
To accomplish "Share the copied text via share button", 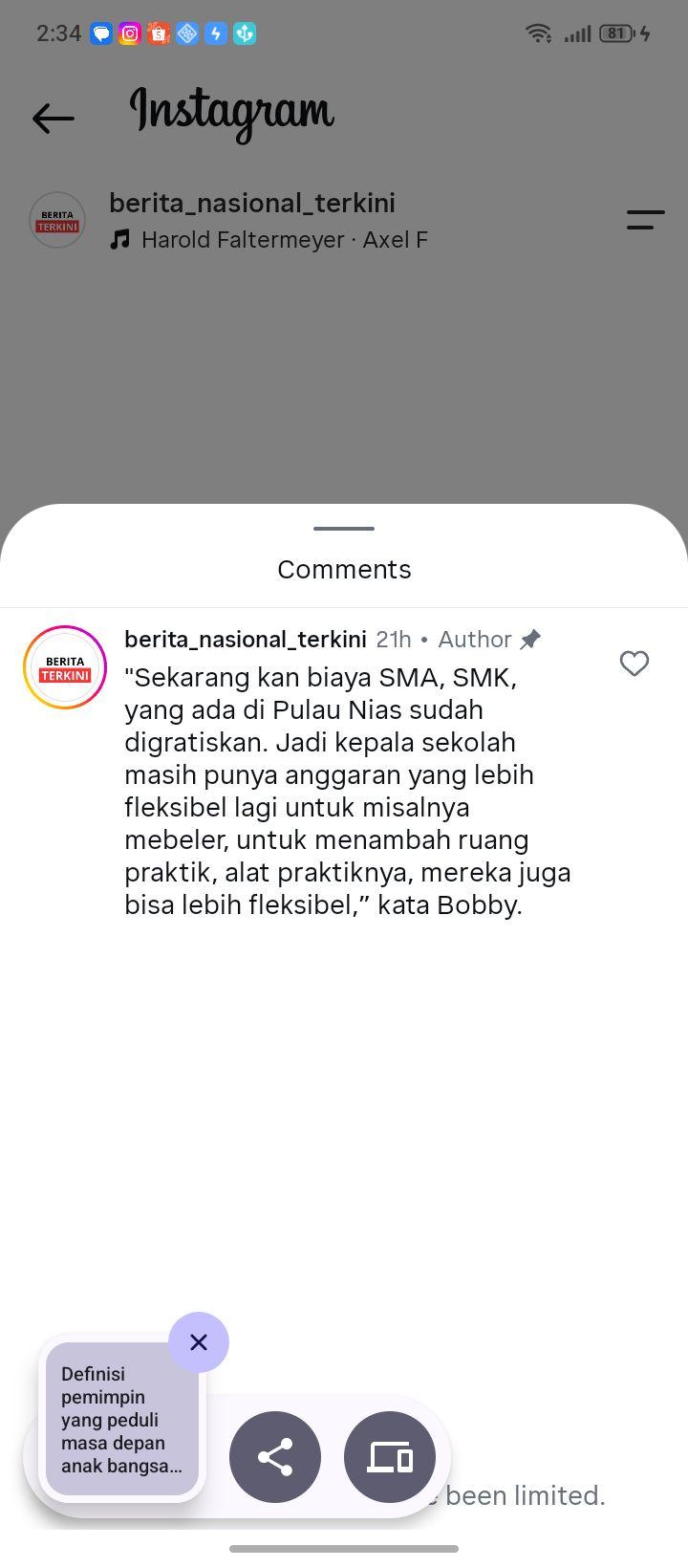I will click(x=275, y=1457).
